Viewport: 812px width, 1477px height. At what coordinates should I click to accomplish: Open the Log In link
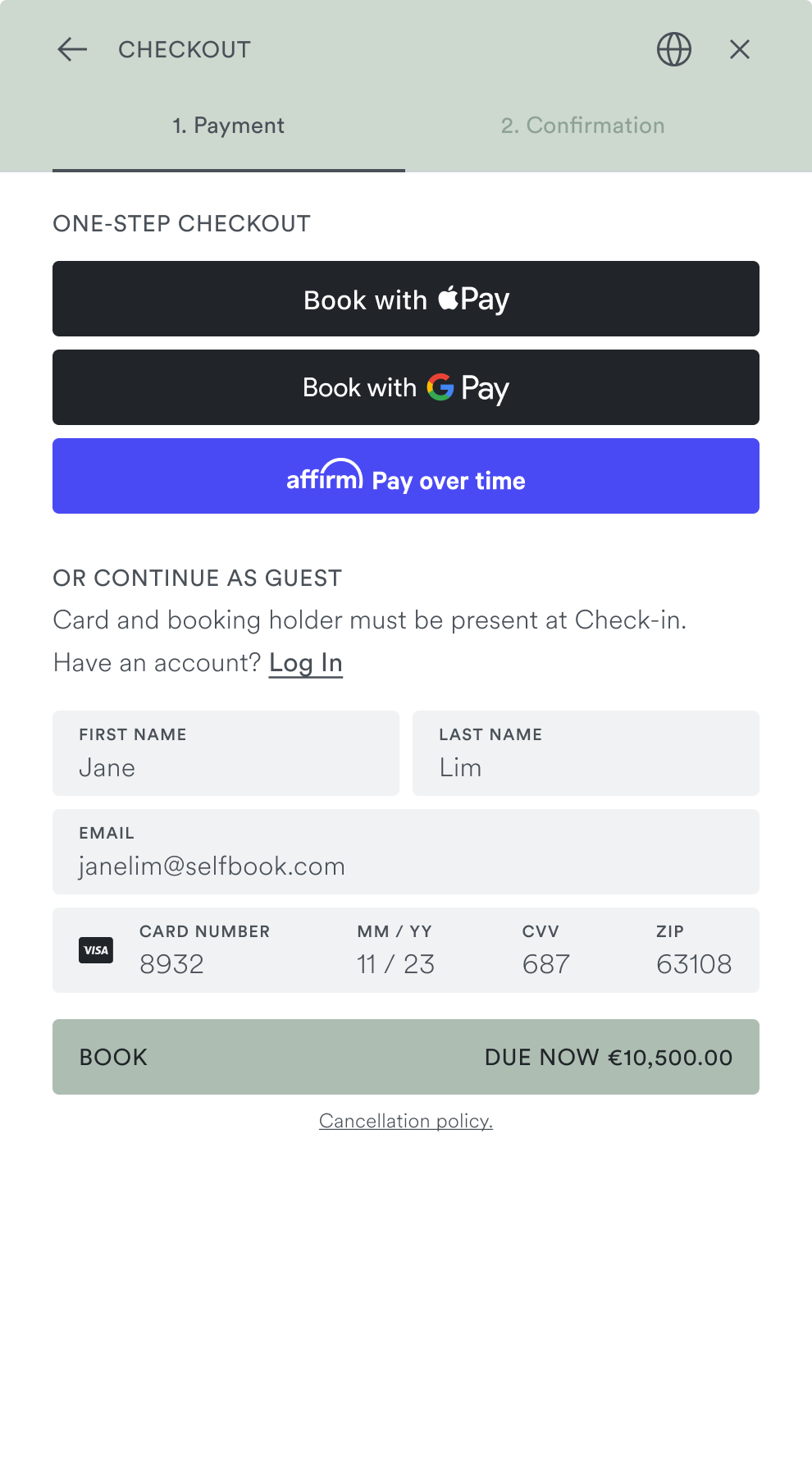(x=305, y=663)
